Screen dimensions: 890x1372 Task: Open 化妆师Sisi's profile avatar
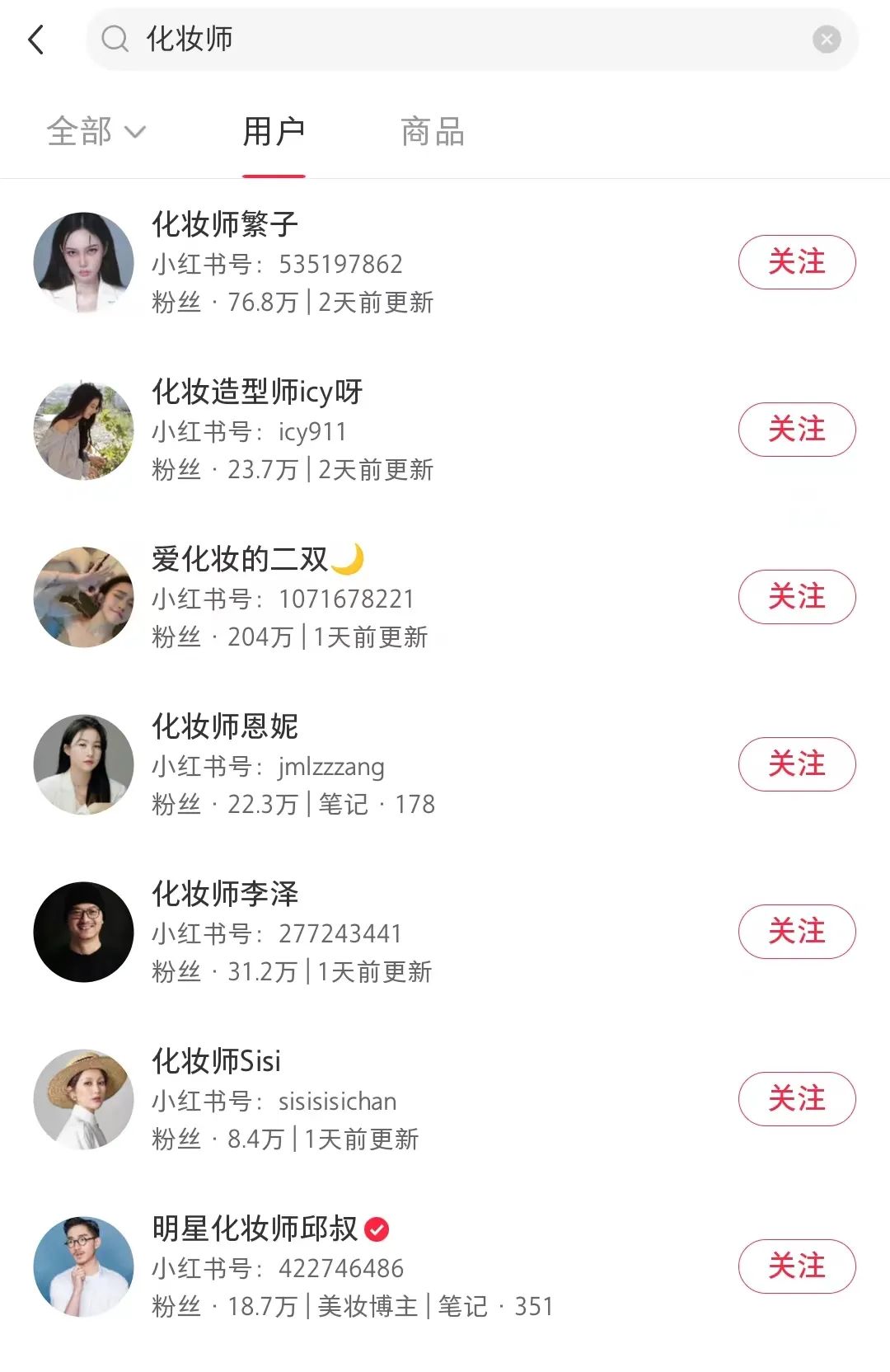[82, 1099]
